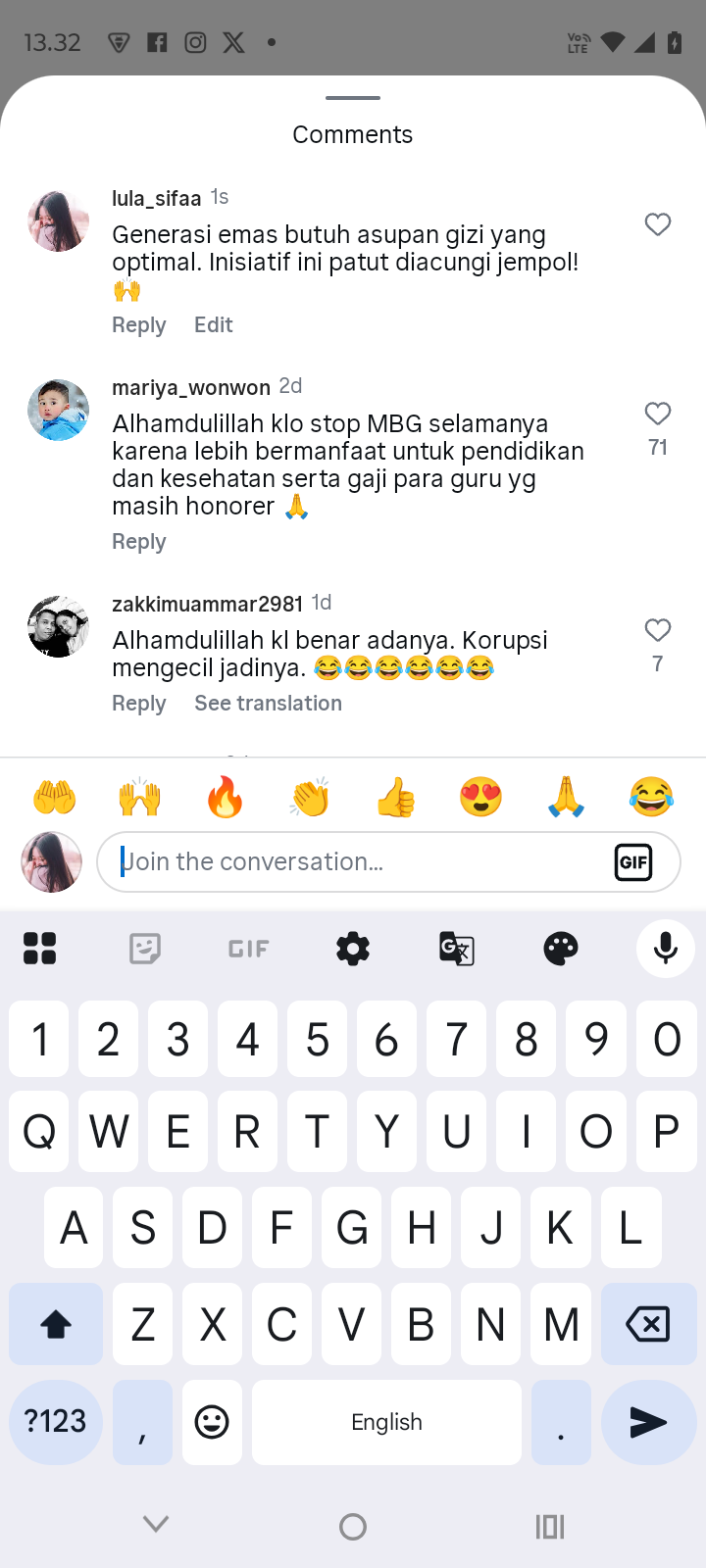
Task: Reply to lula_sifaa's comment
Action: [138, 325]
